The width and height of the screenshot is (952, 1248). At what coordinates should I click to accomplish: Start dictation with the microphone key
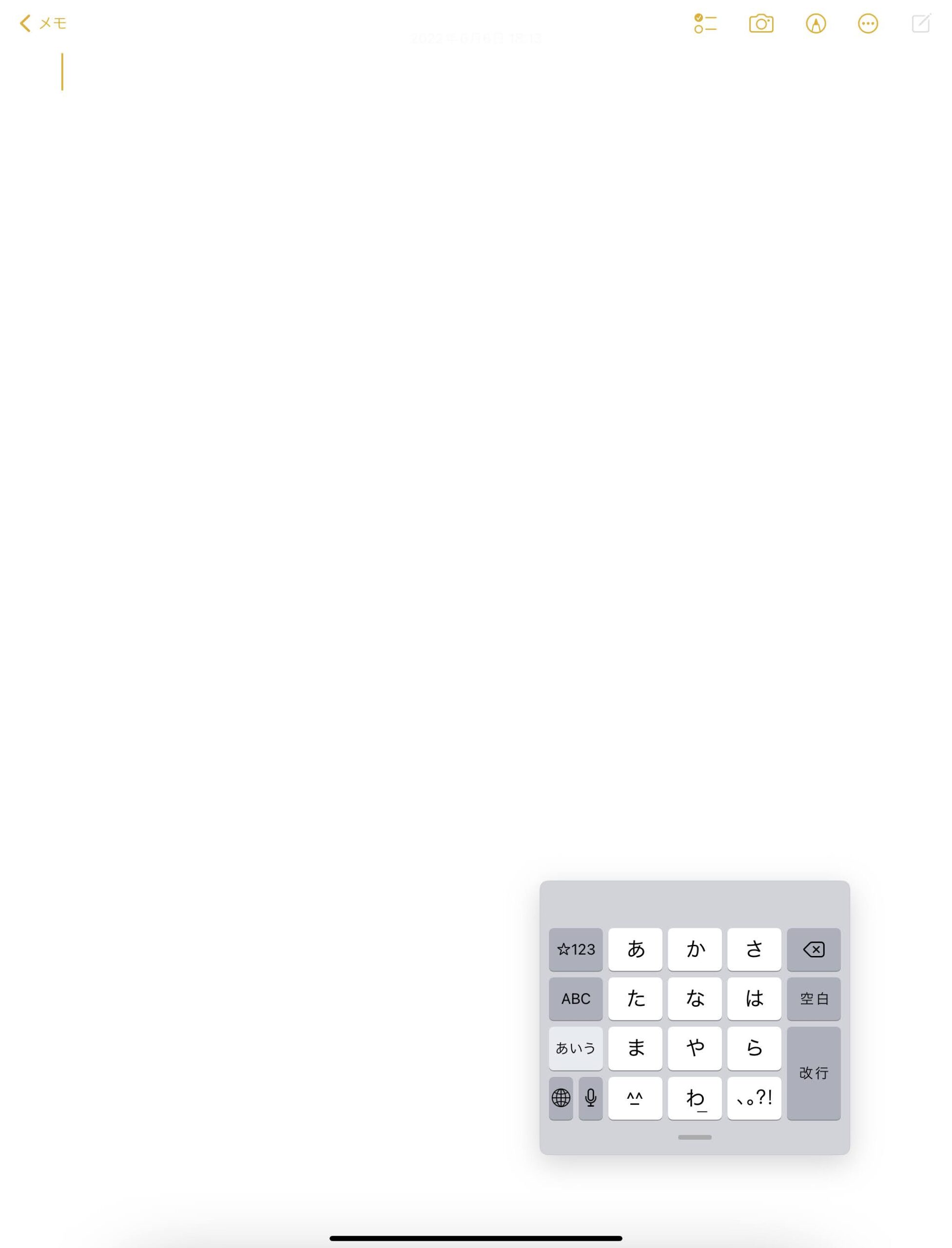pyautogui.click(x=590, y=1098)
